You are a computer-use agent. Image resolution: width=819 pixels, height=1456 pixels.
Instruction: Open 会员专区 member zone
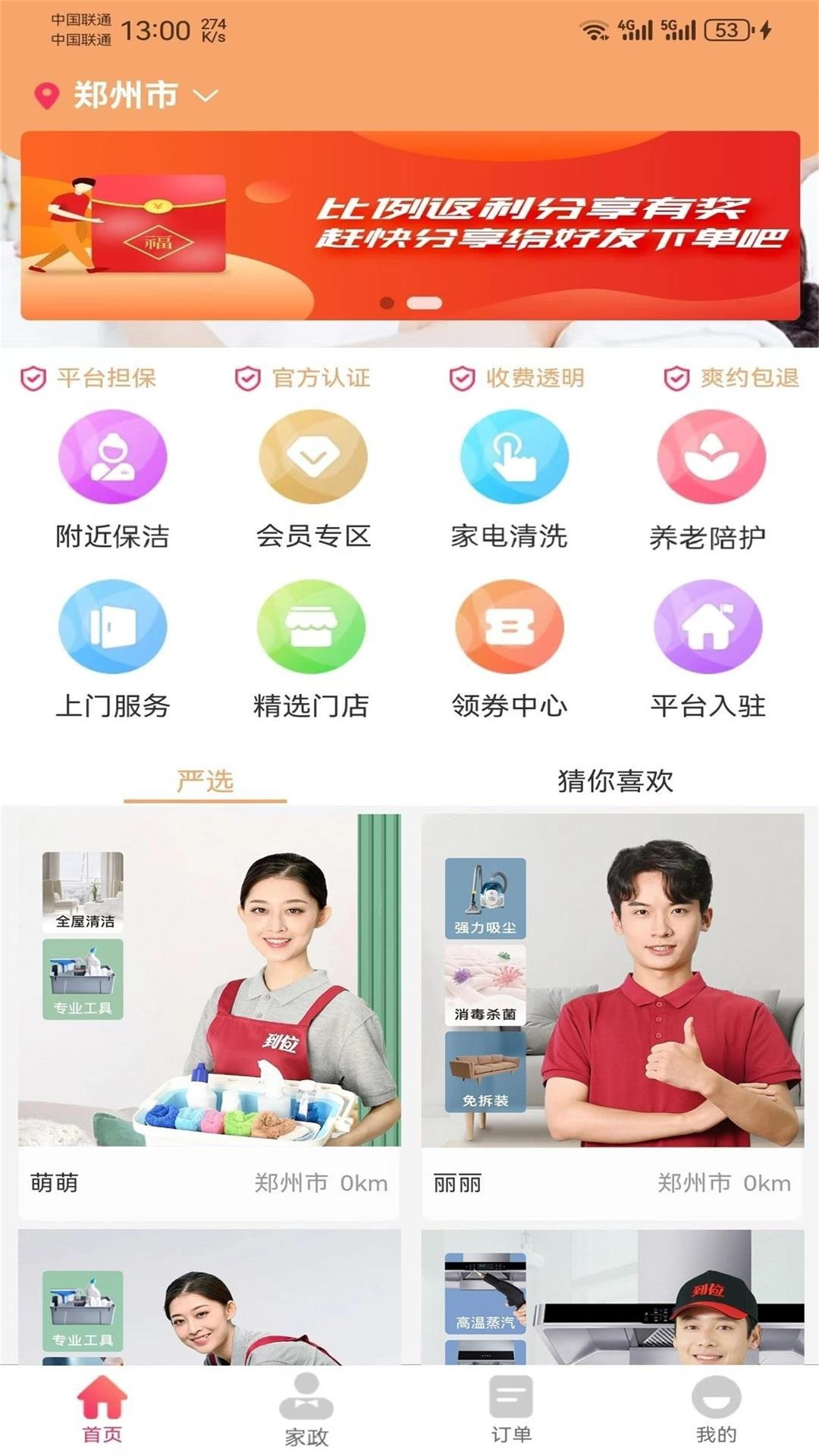pyautogui.click(x=312, y=479)
